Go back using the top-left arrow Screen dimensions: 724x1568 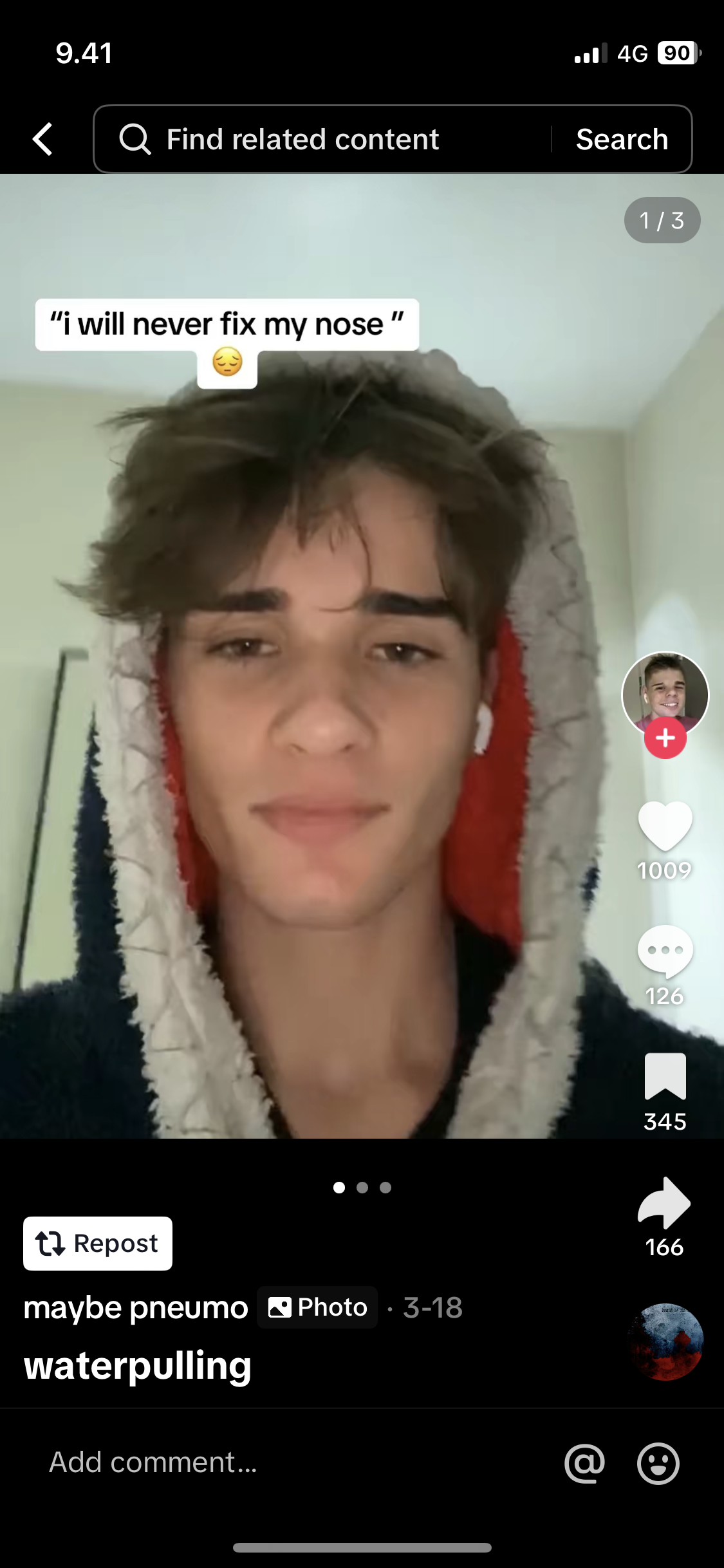(x=43, y=139)
